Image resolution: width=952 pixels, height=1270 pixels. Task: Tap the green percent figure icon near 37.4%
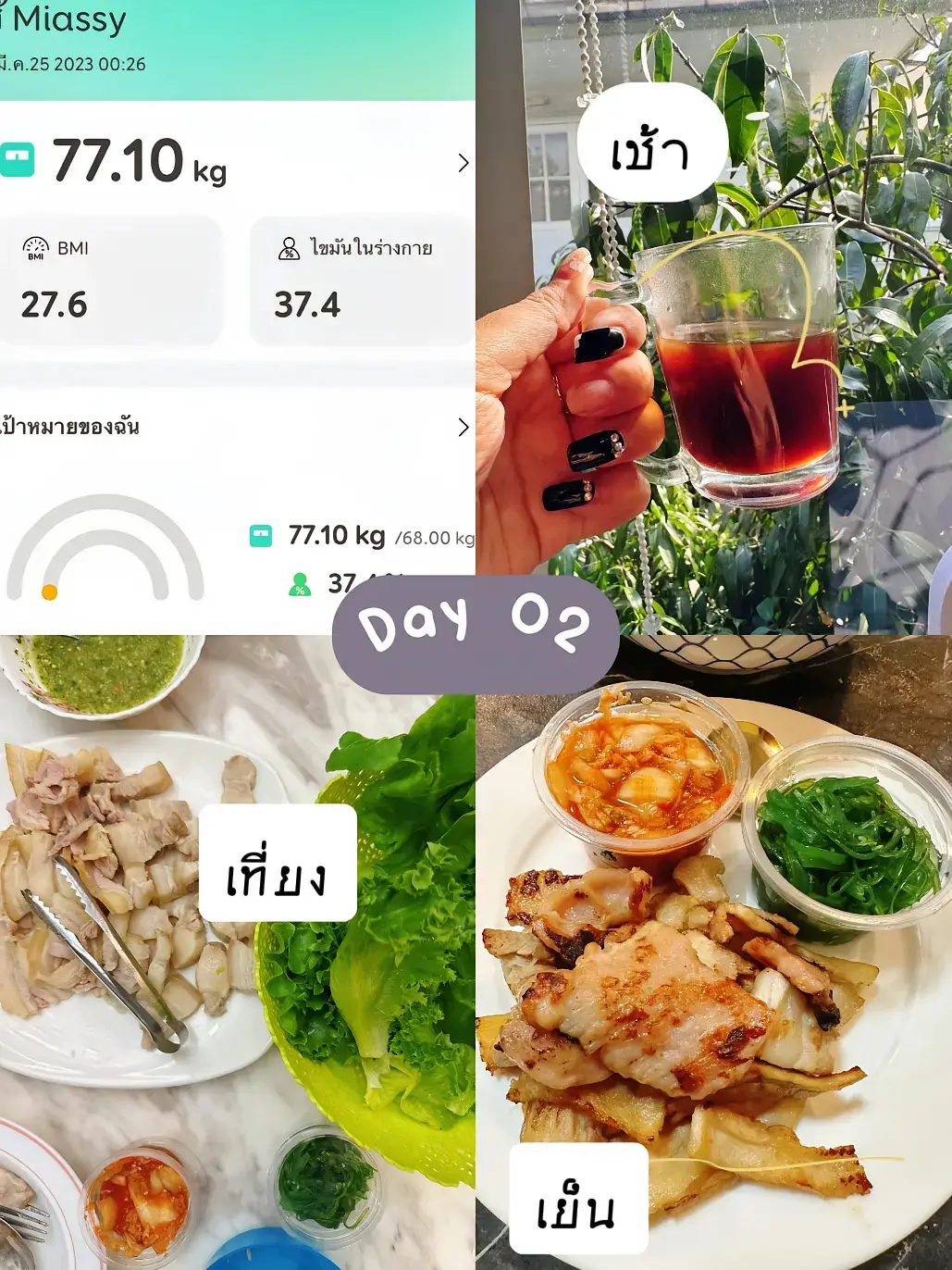tap(298, 582)
